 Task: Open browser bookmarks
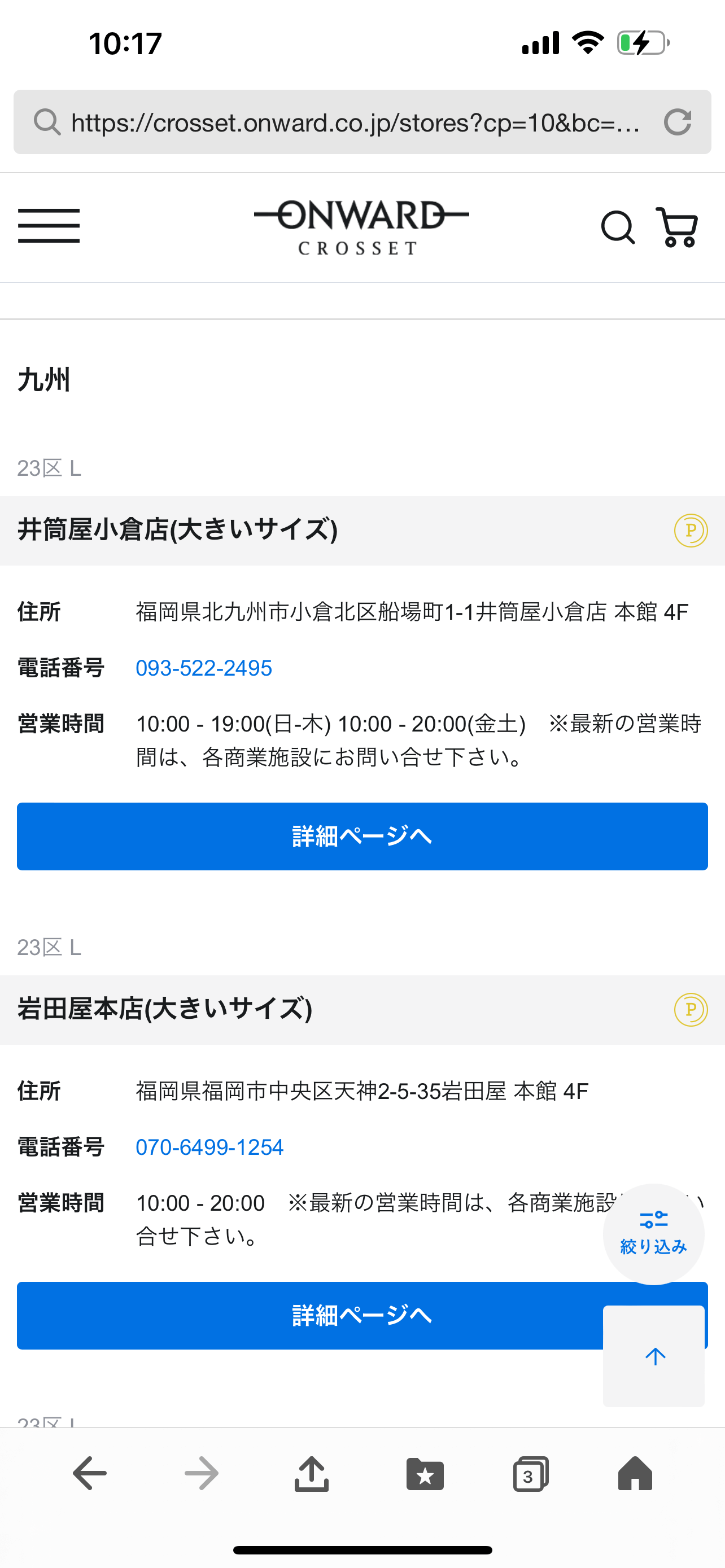(425, 1473)
